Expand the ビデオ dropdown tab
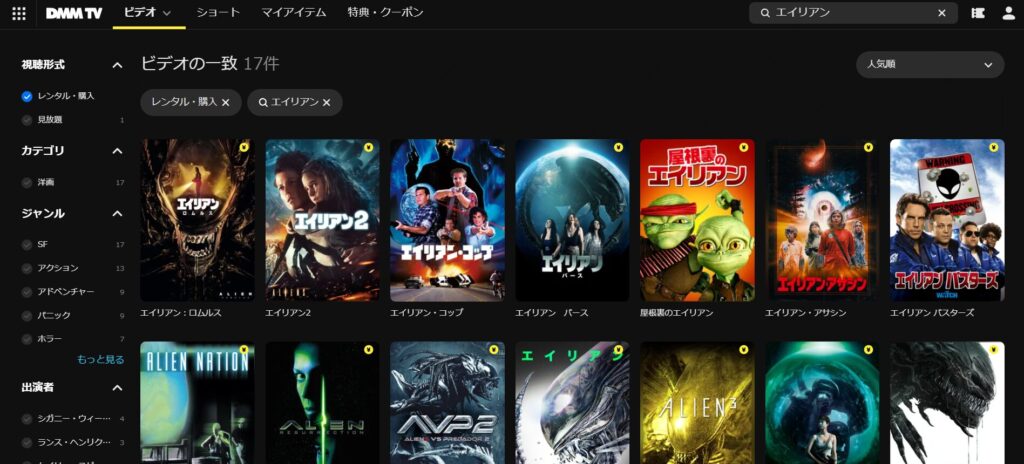The height and width of the screenshot is (464, 1024). point(147,13)
